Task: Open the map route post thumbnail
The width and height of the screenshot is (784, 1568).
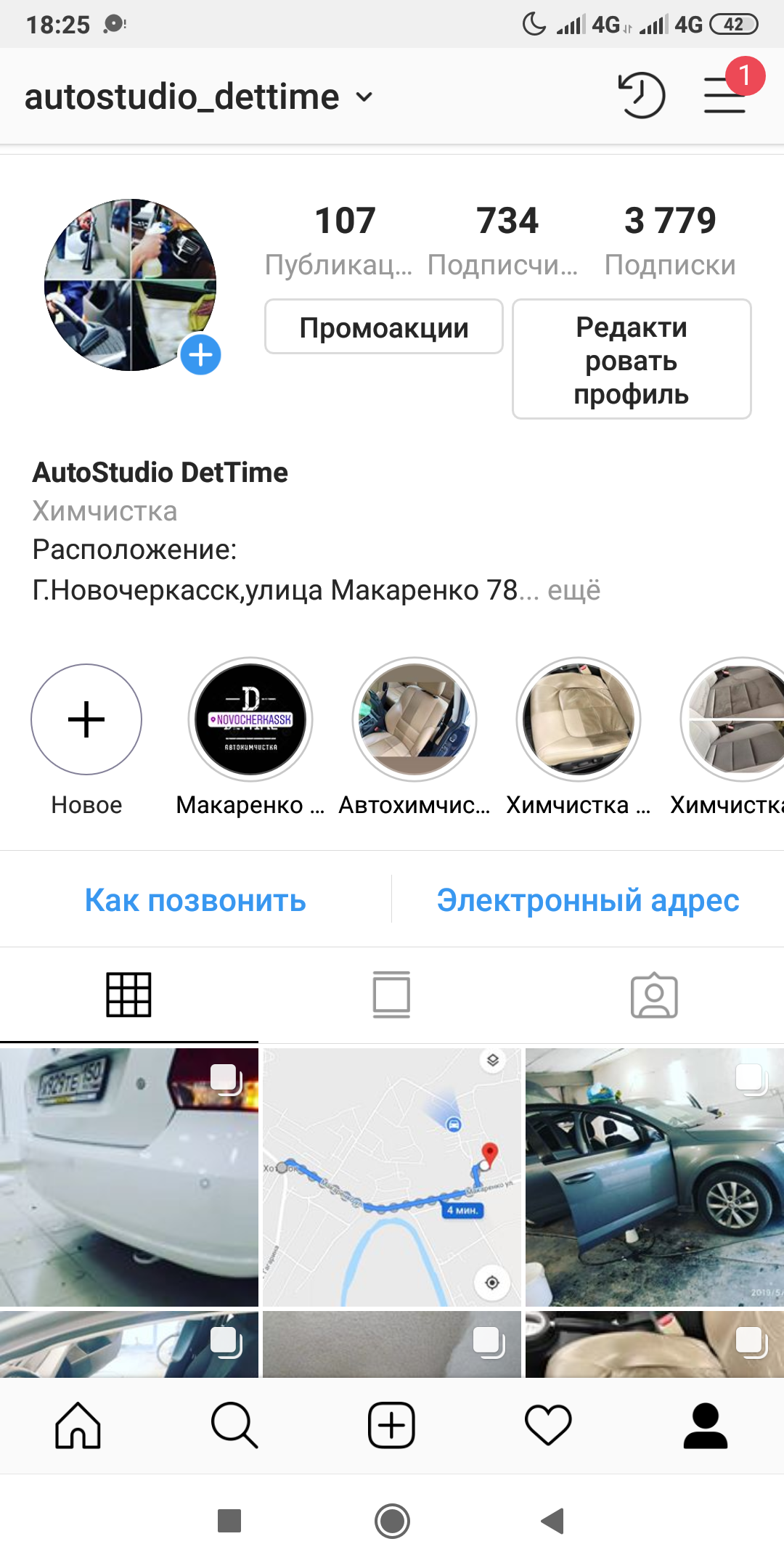Action: (x=392, y=1177)
